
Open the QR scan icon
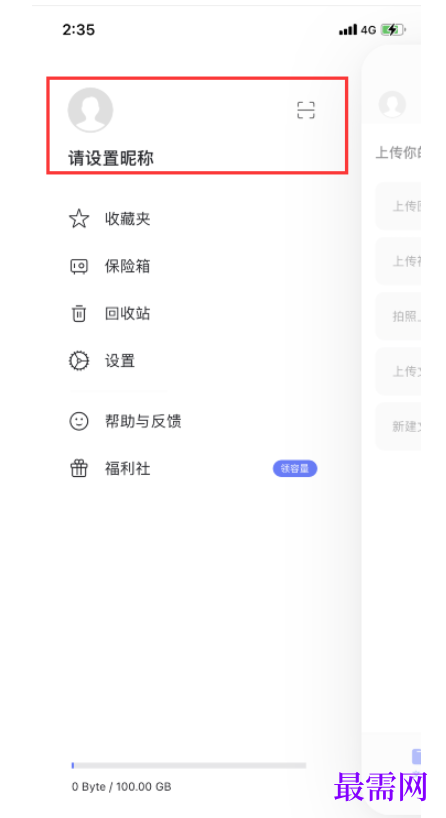tap(306, 110)
